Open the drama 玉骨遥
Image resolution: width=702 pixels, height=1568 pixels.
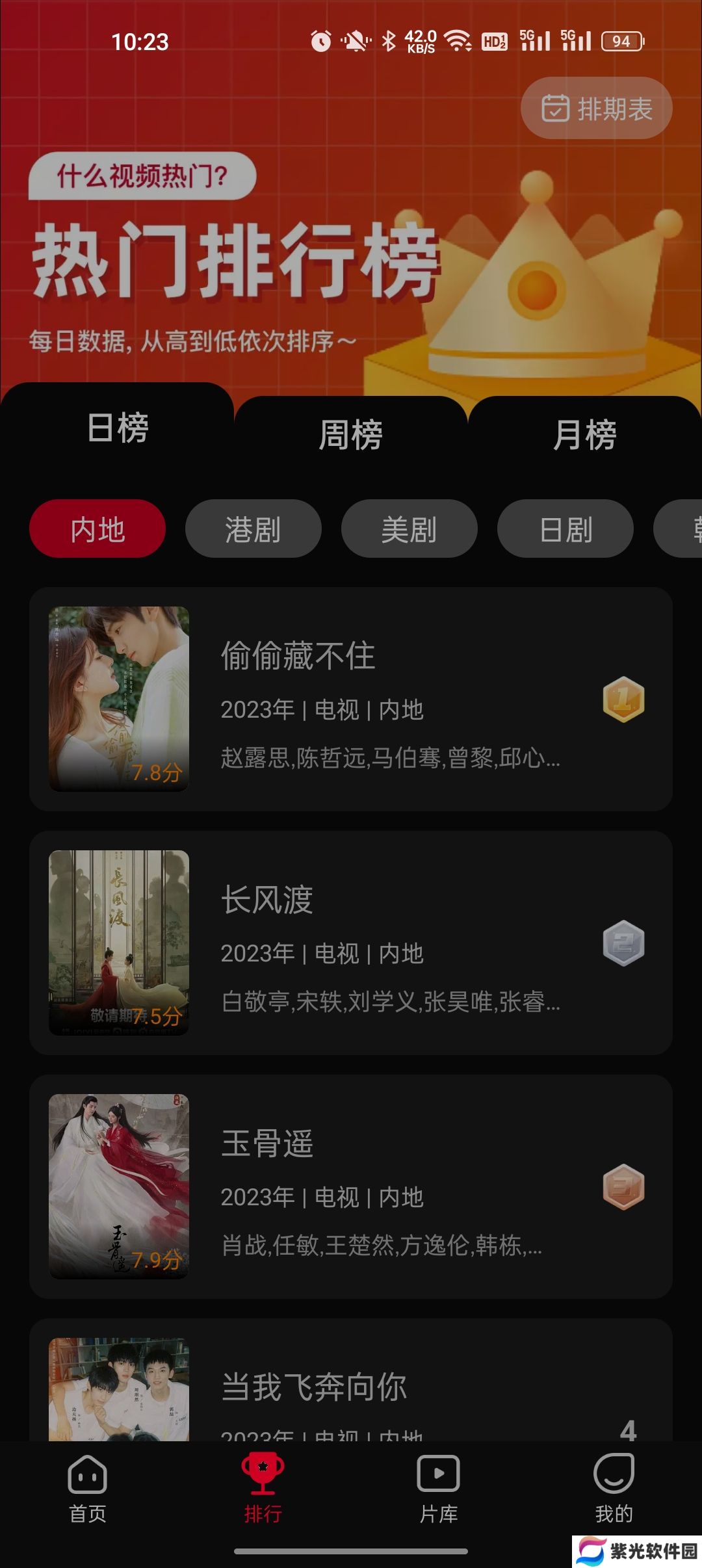[350, 1186]
